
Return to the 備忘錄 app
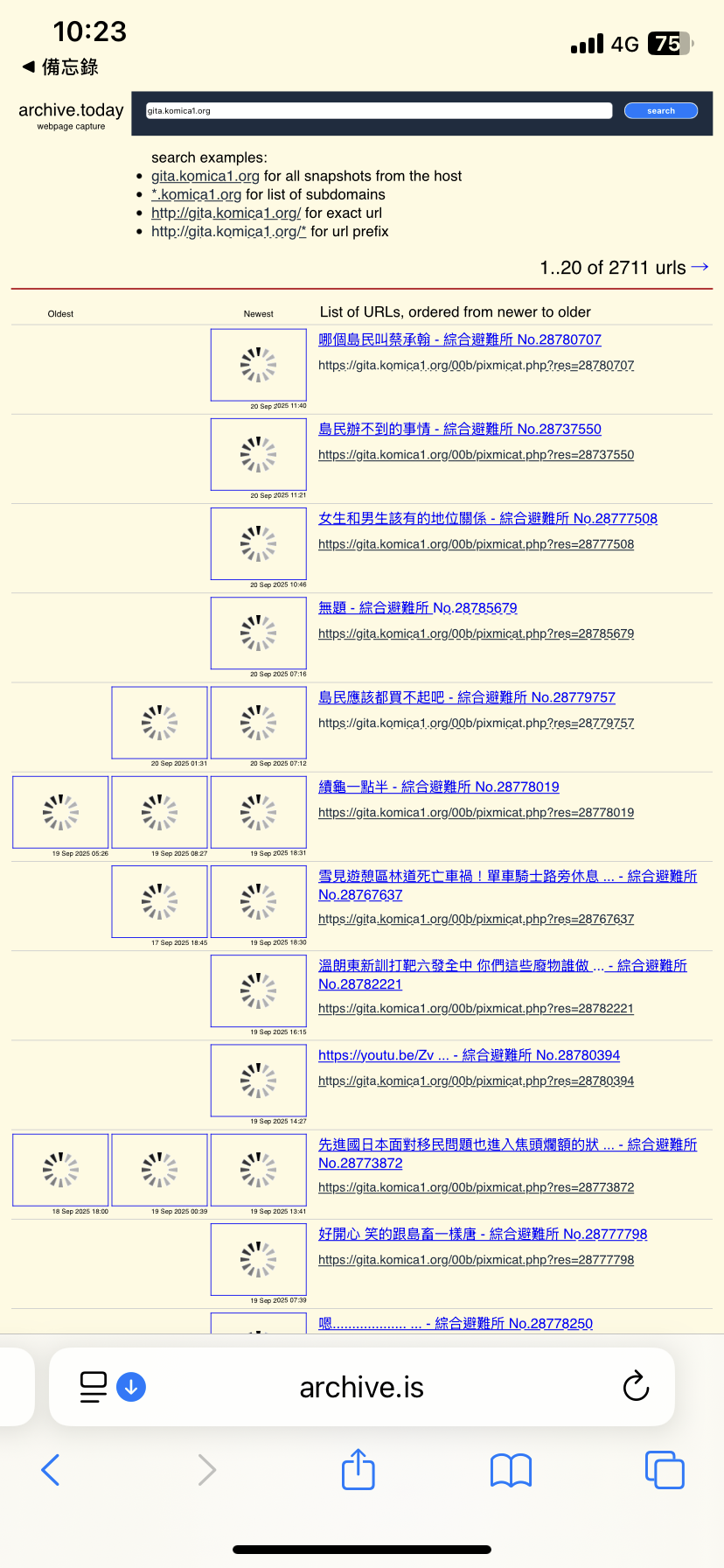[59, 66]
